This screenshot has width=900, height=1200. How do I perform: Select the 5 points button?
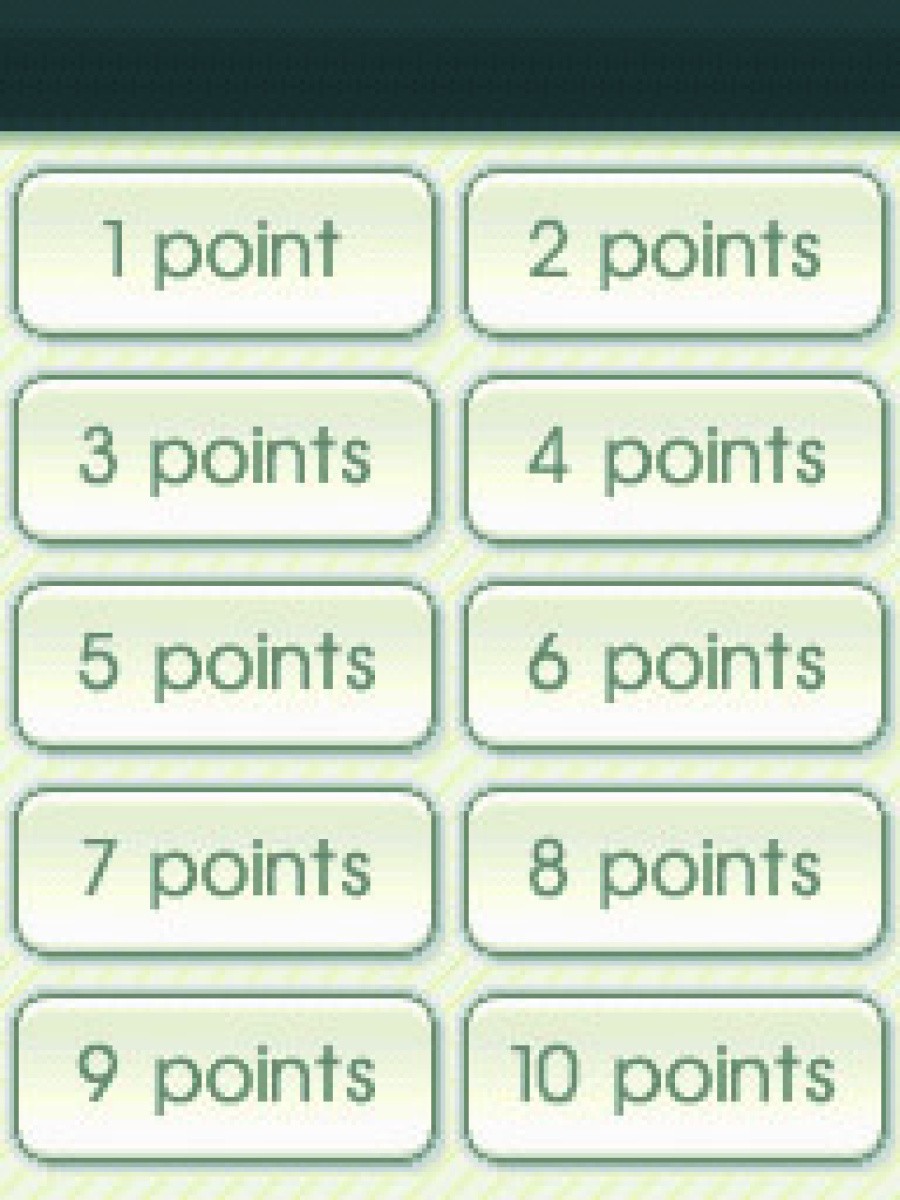click(225, 665)
